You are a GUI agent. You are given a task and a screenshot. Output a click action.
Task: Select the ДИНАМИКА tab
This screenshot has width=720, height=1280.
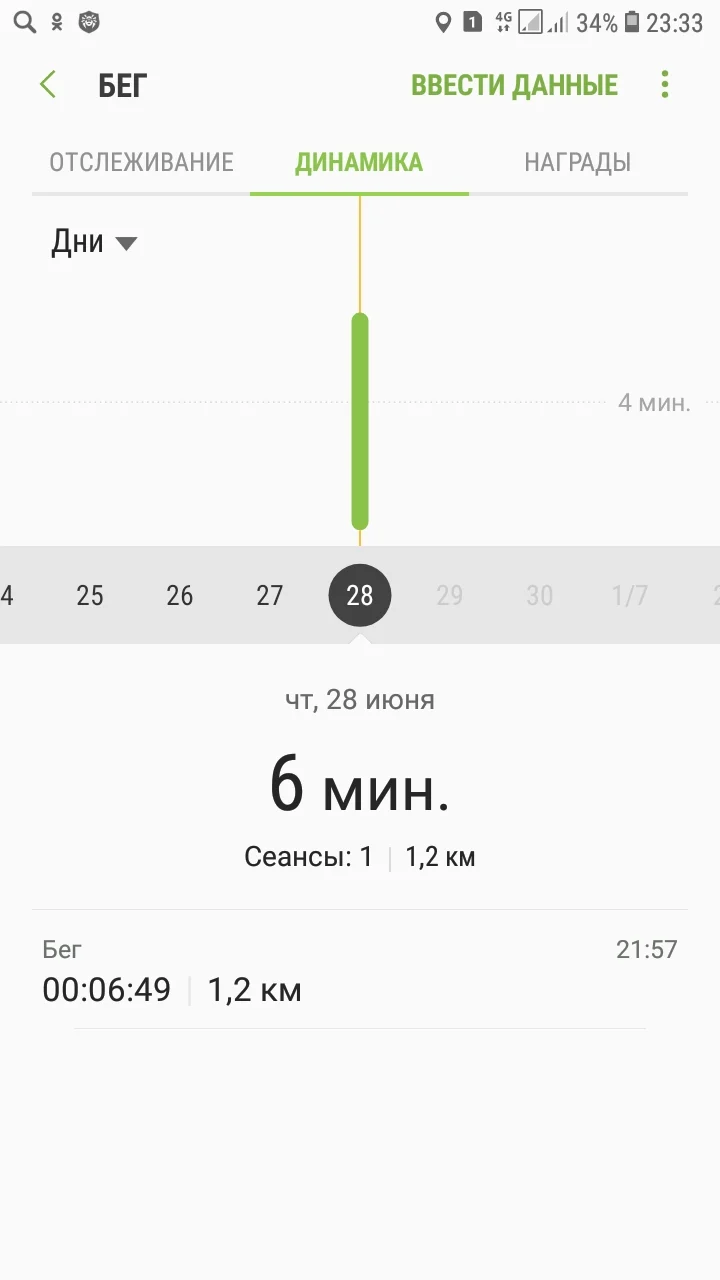point(359,162)
